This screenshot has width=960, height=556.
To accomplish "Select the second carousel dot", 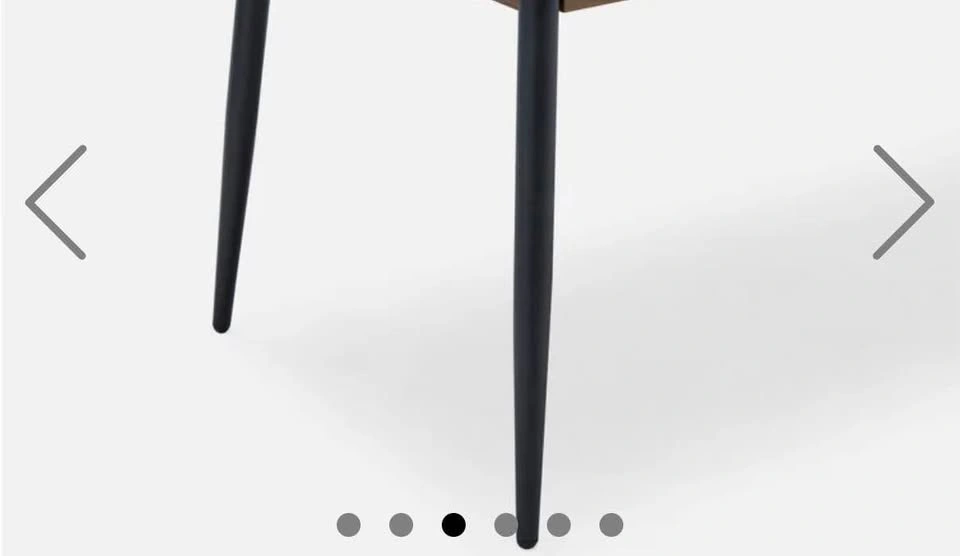I will coord(401,525).
